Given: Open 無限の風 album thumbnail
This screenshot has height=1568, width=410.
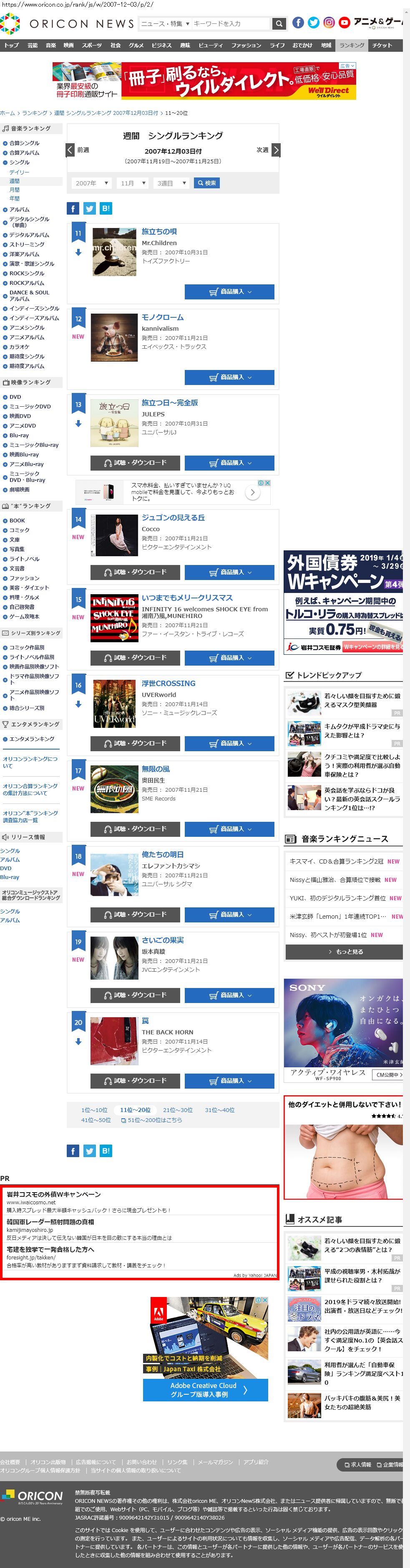Looking at the screenshot, I should coord(114,790).
